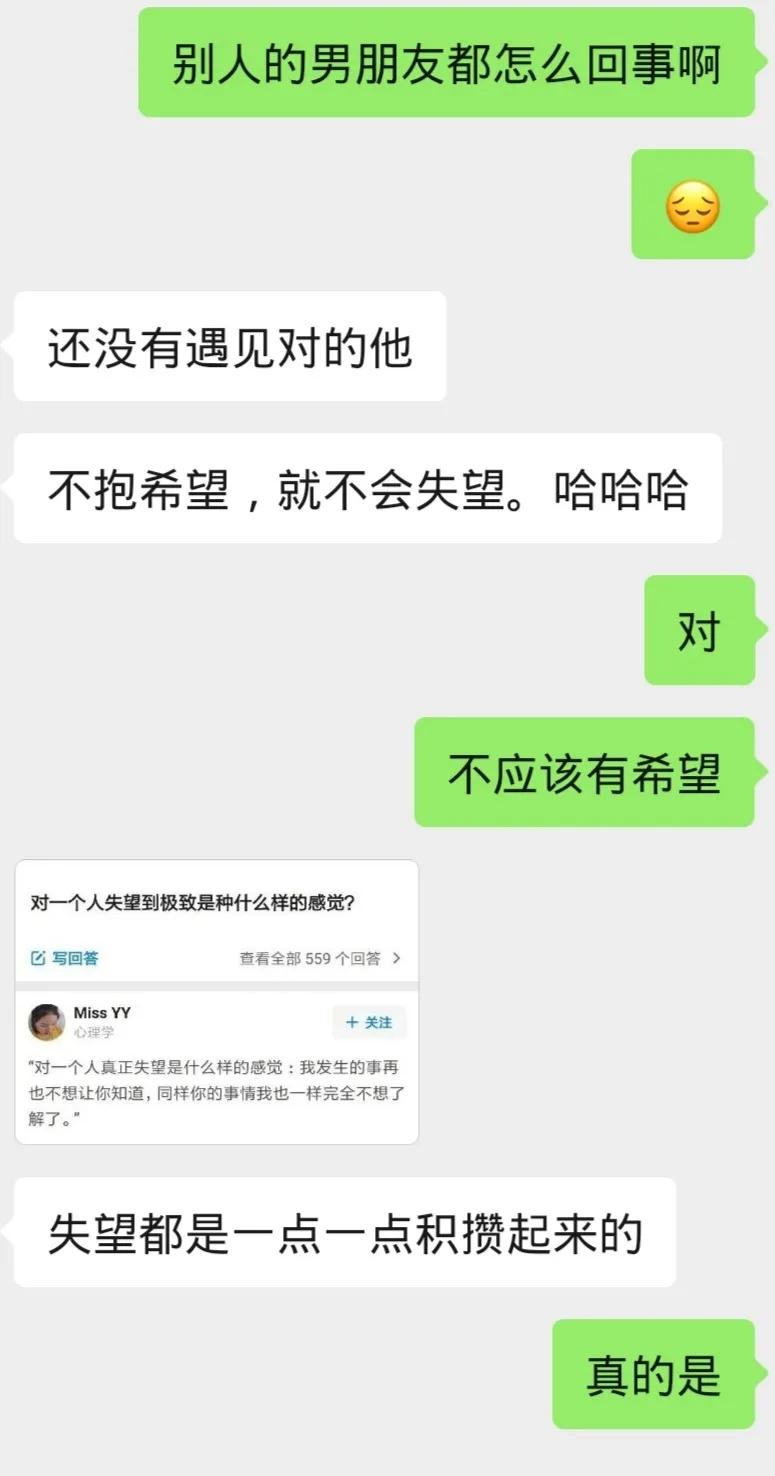This screenshot has width=775, height=1476.
Task: Follow Miss YY with the 关注 button
Action: 369,1023
